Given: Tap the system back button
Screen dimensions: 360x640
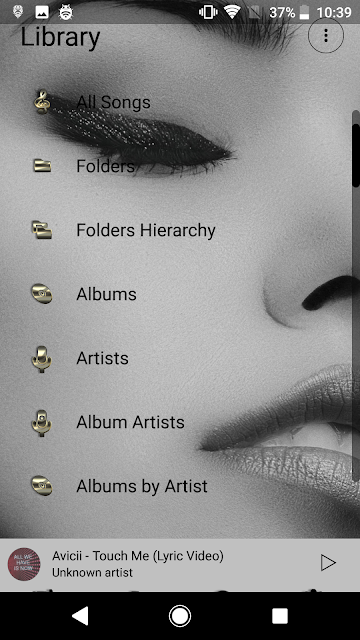Looking at the screenshot, I should [x=80, y=616].
